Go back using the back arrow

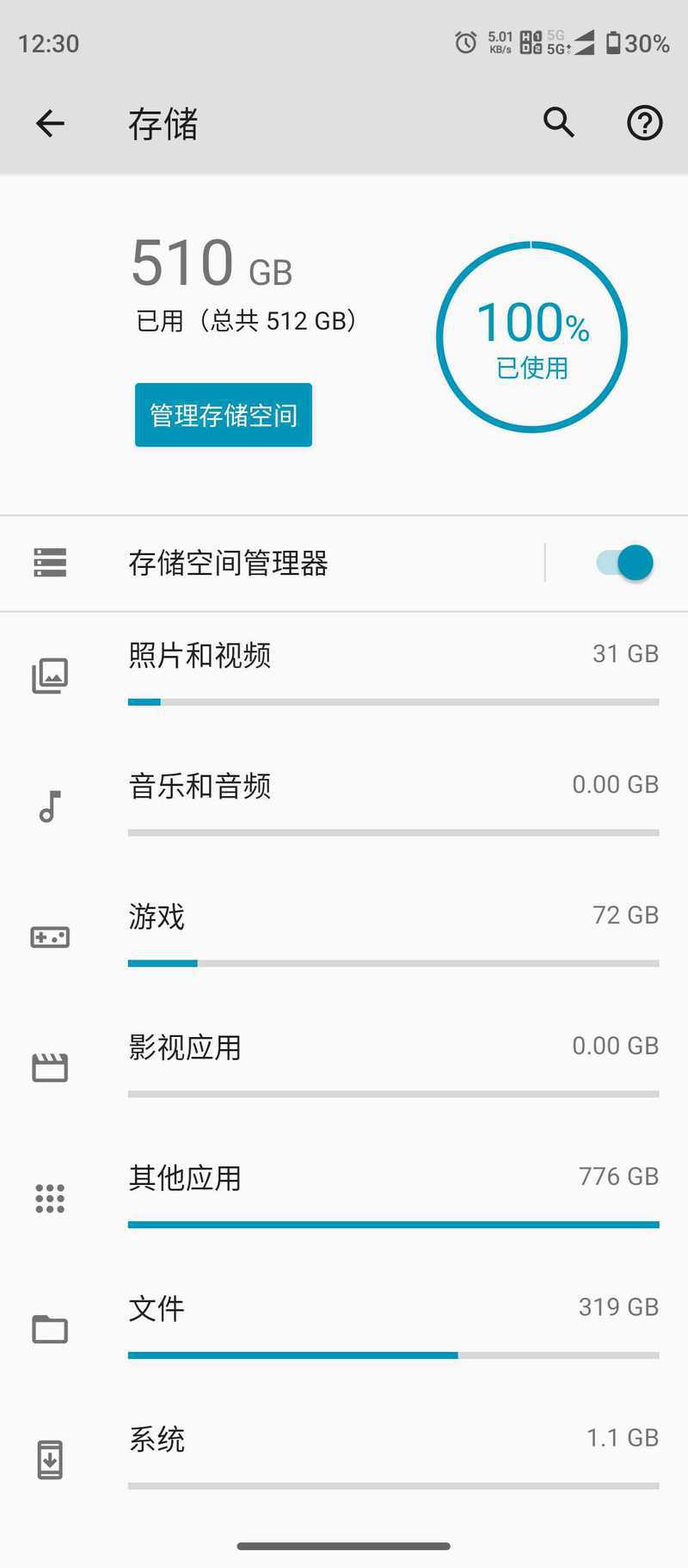tap(50, 123)
